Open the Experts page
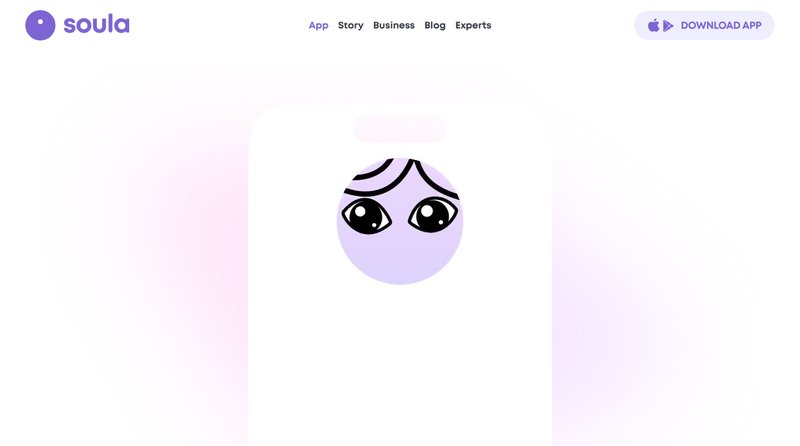 473,25
